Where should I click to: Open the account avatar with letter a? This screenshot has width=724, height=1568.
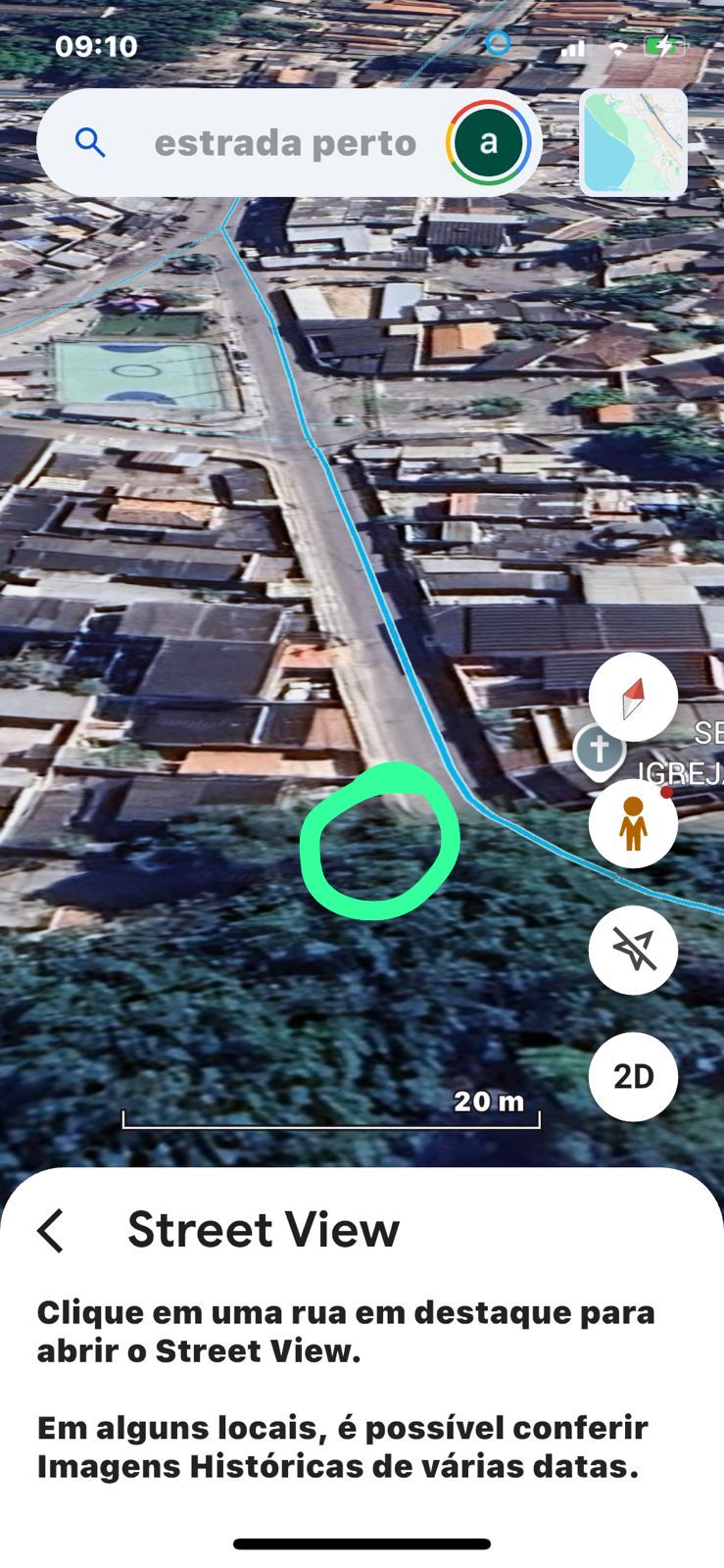(488, 143)
